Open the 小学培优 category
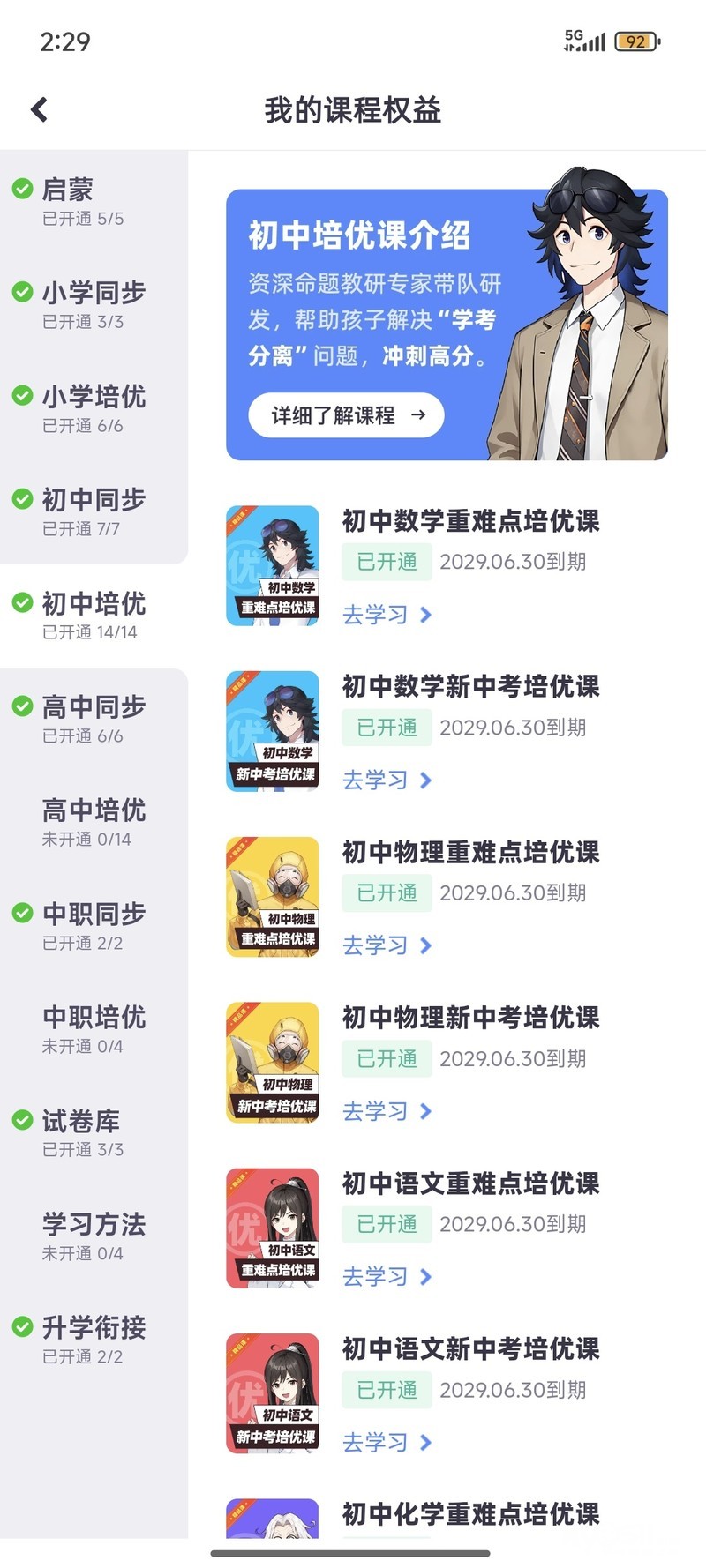The image size is (706, 1568). pyautogui.click(x=93, y=408)
